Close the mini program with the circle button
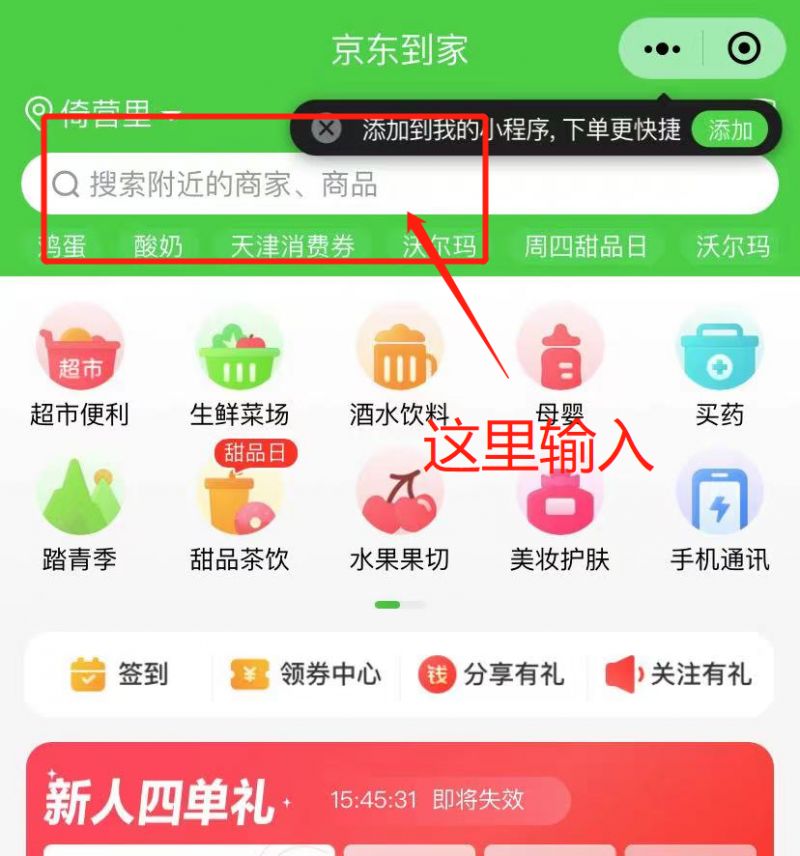The width and height of the screenshot is (800, 856). (x=744, y=48)
